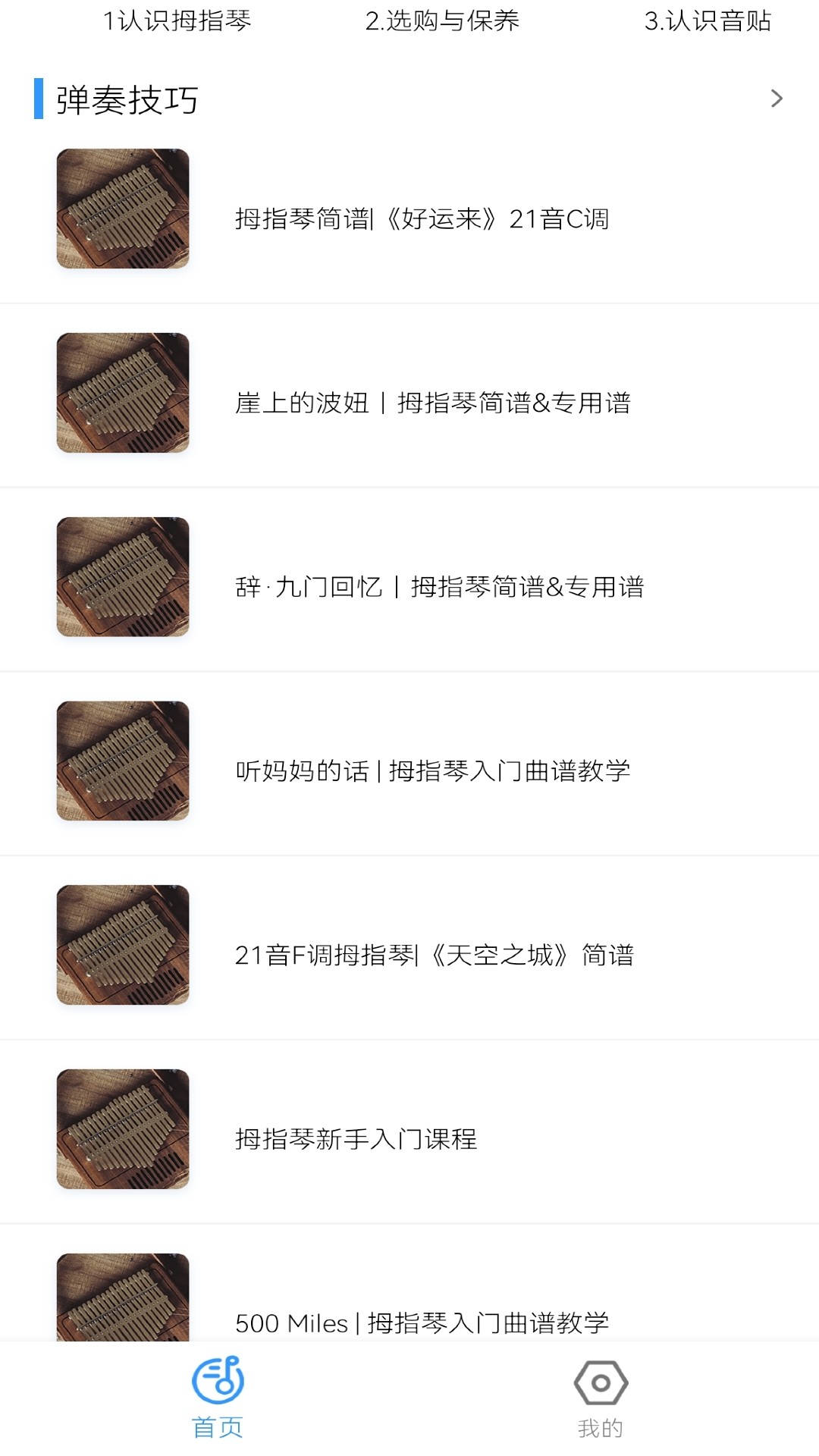The height and width of the screenshot is (1456, 819).
Task: Open 拇指琴简谱《好运来》21音C调
Action: [422, 219]
